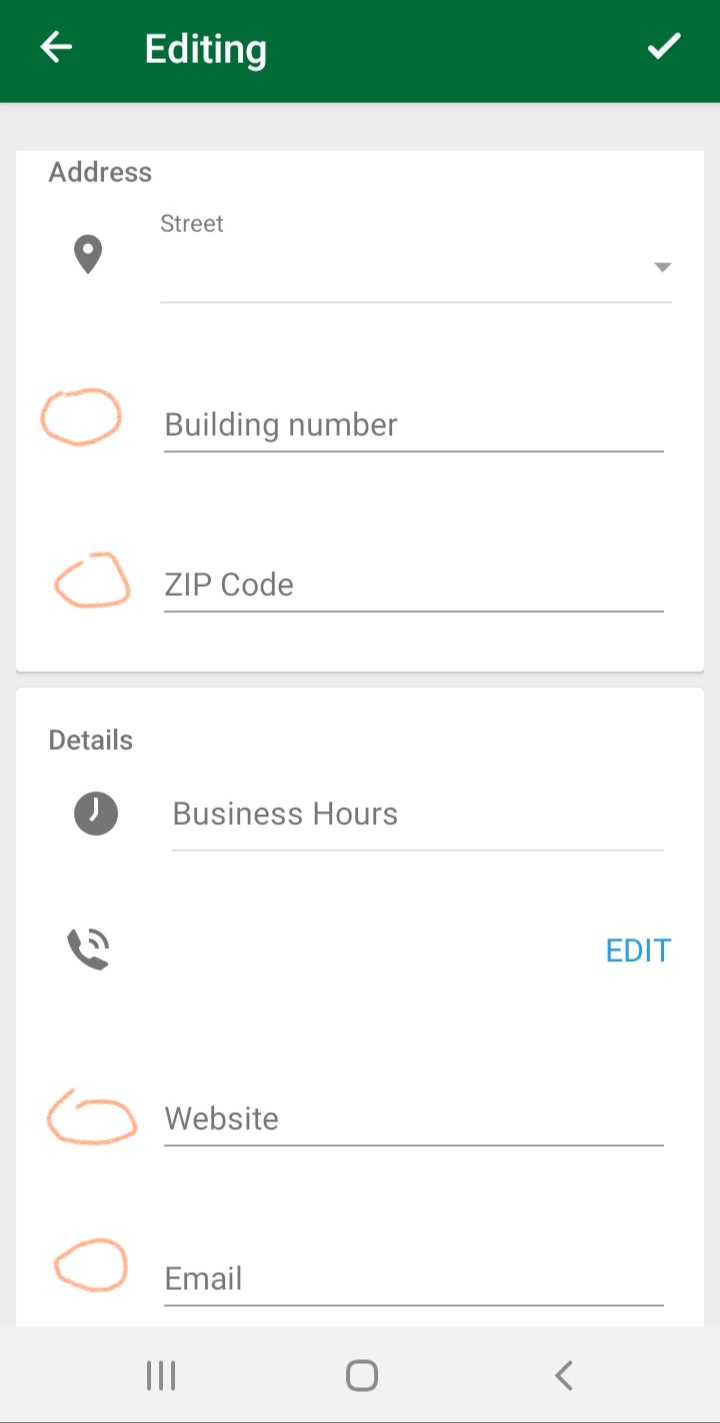Viewport: 720px width, 1423px height.
Task: Click the Building number input field
Action: point(413,425)
